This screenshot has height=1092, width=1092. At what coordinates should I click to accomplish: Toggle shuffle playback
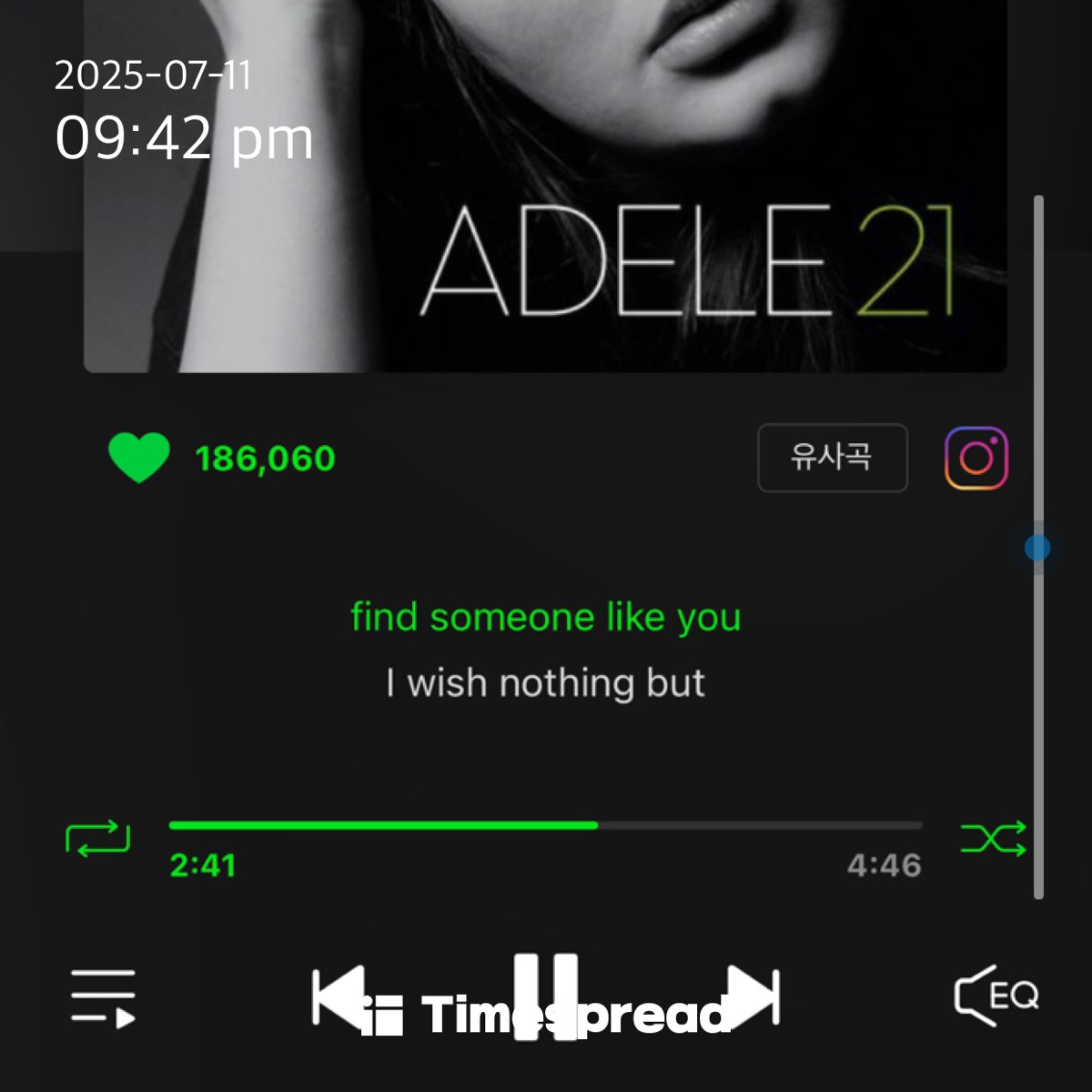993,838
